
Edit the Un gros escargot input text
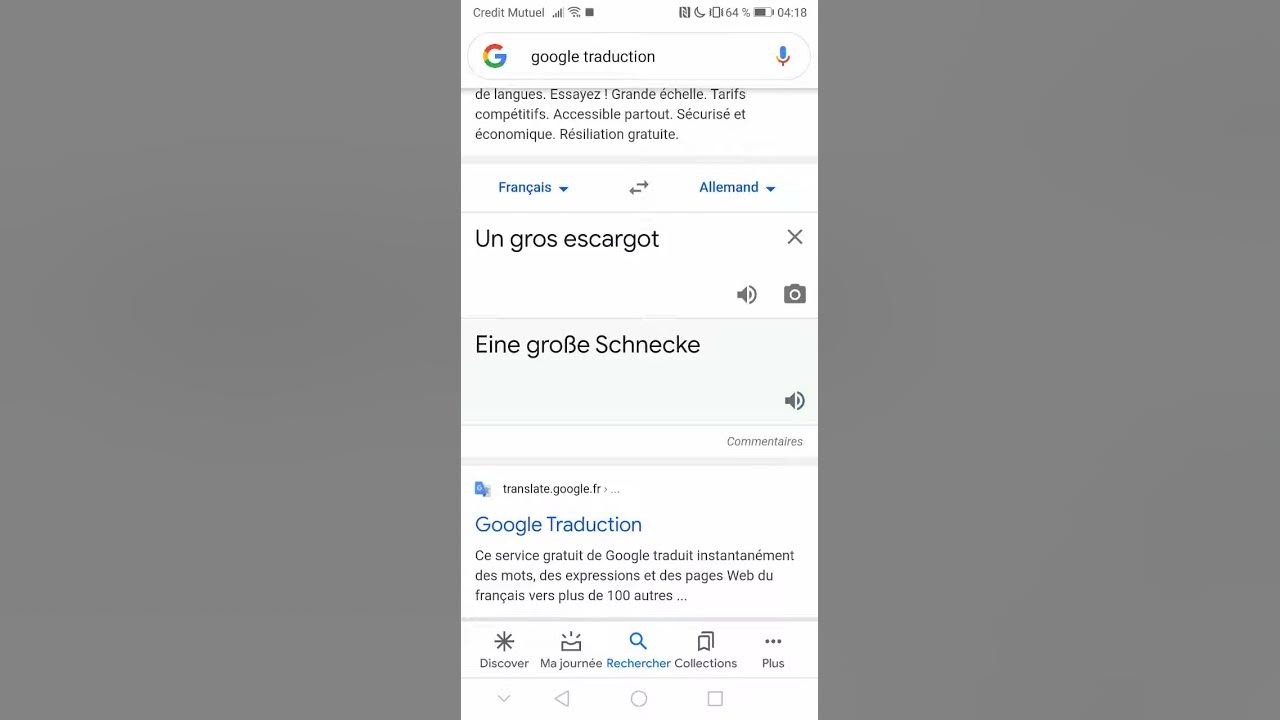pos(567,239)
